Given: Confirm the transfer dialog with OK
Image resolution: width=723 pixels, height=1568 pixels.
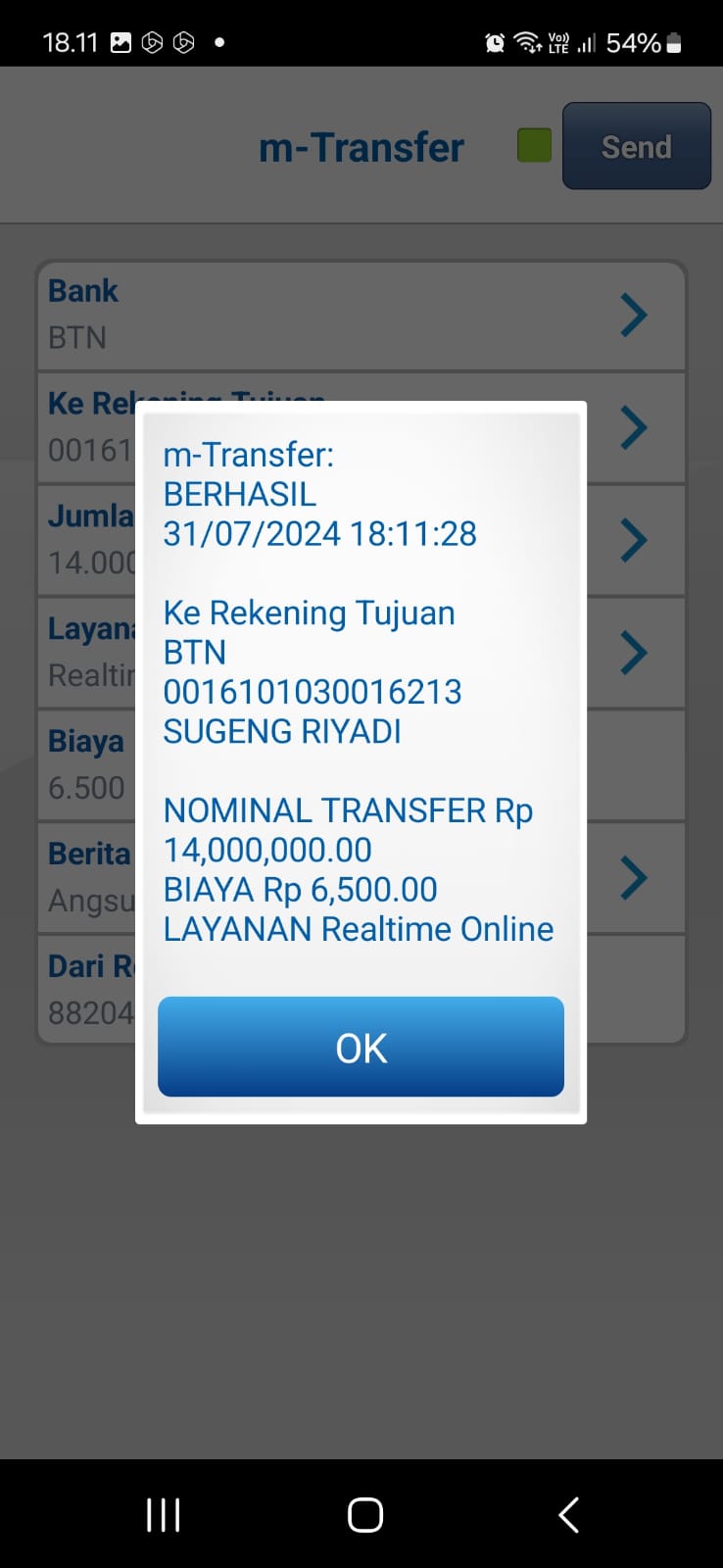Looking at the screenshot, I should 361,1047.
